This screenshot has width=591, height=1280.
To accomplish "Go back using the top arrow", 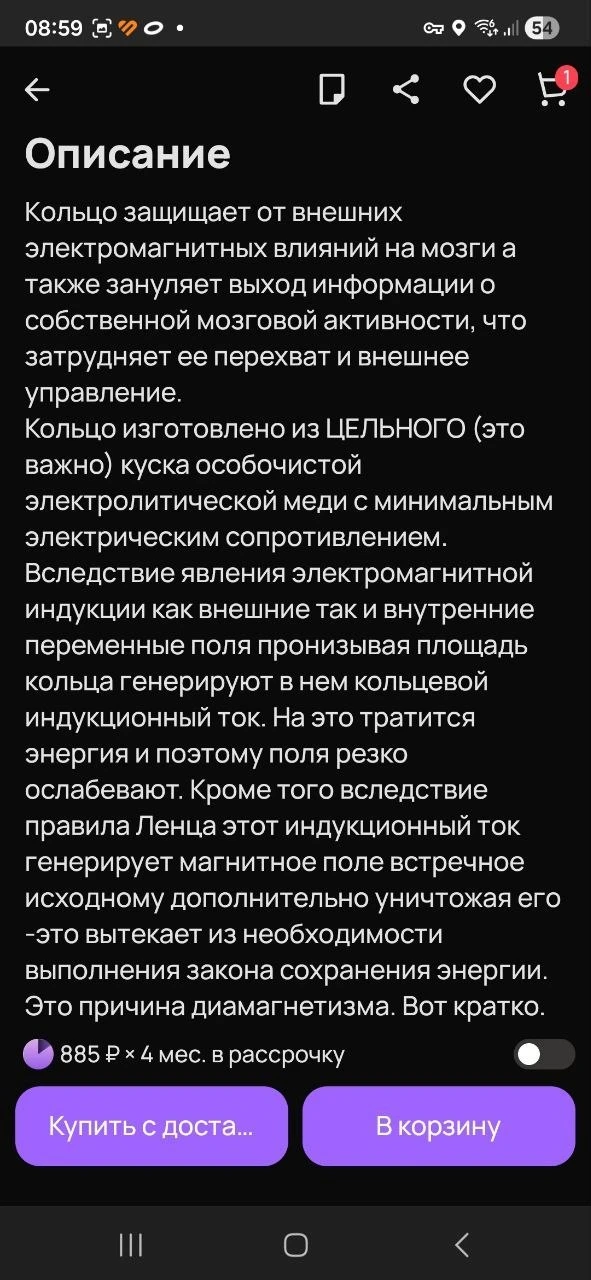I will (37, 90).
